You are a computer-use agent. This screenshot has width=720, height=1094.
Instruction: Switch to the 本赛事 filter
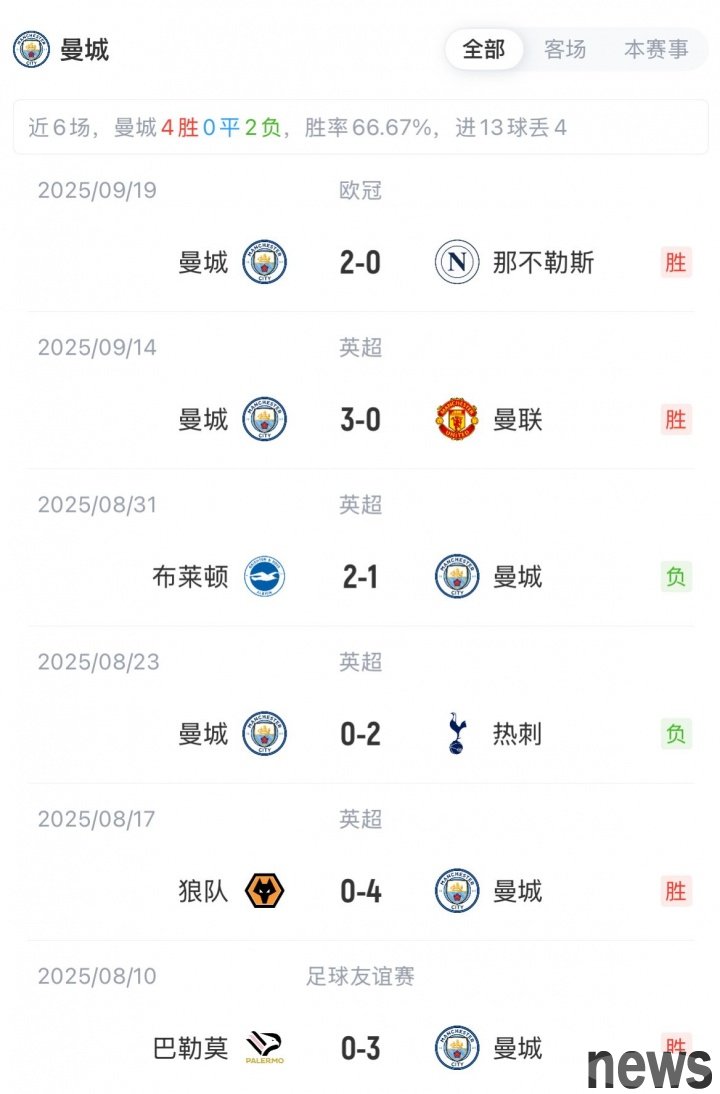pos(656,49)
